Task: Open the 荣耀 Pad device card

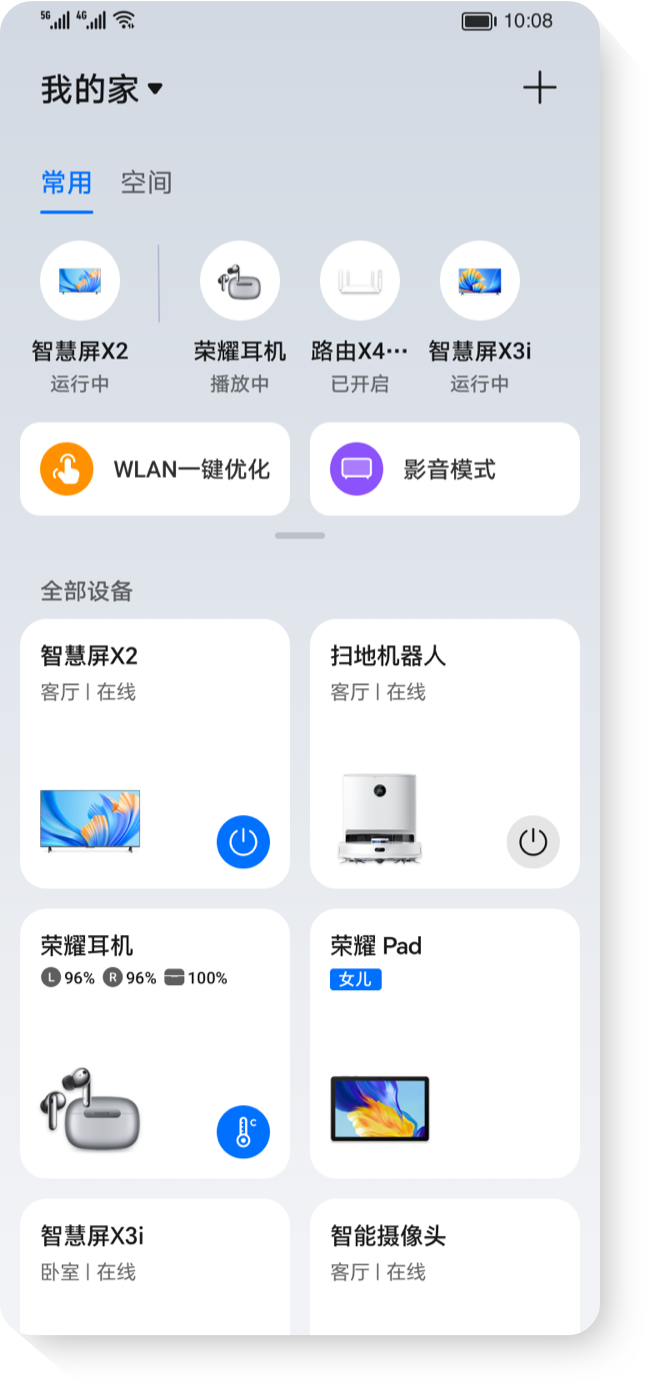Action: (x=445, y=1043)
